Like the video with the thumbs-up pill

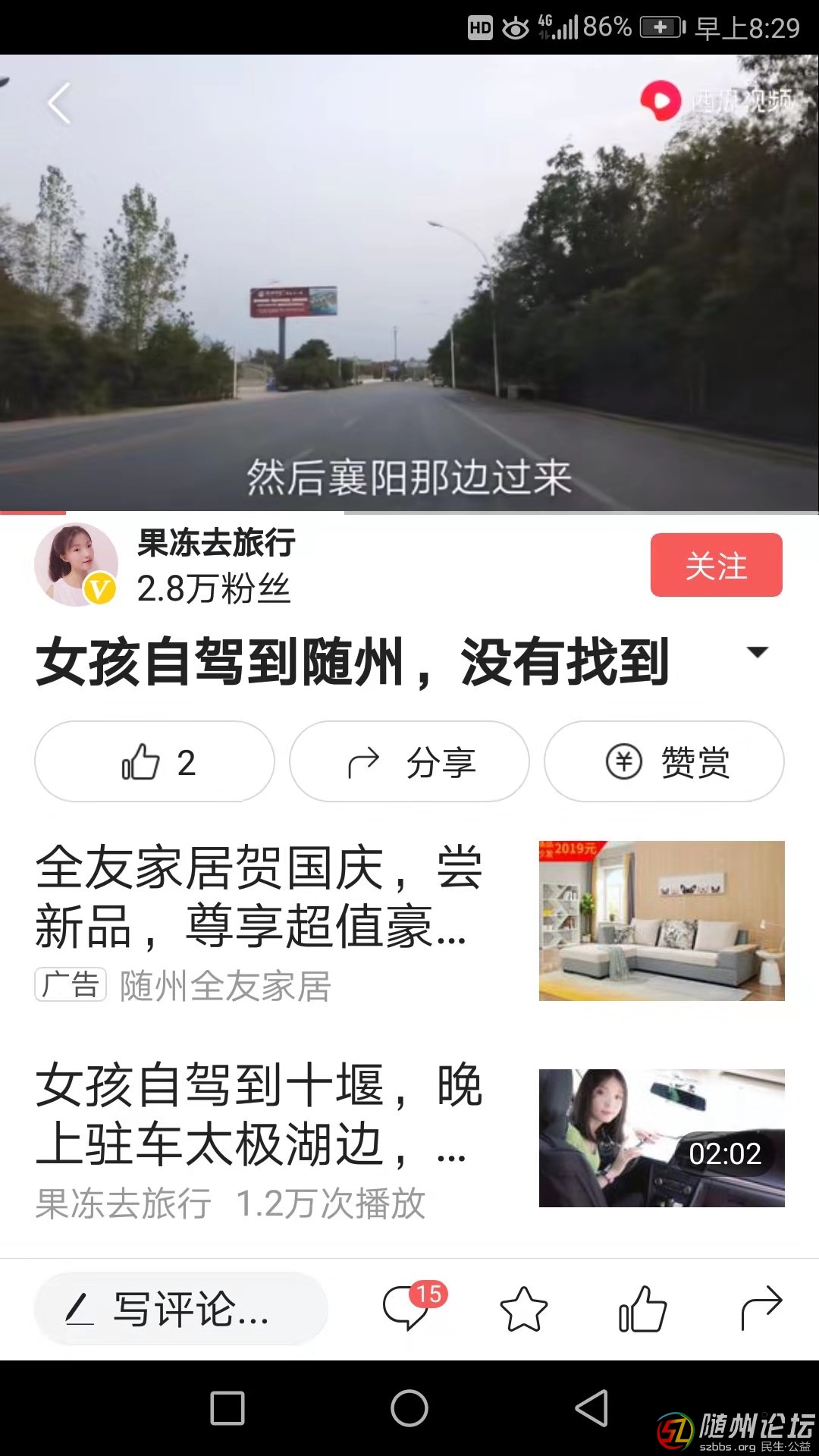[155, 761]
